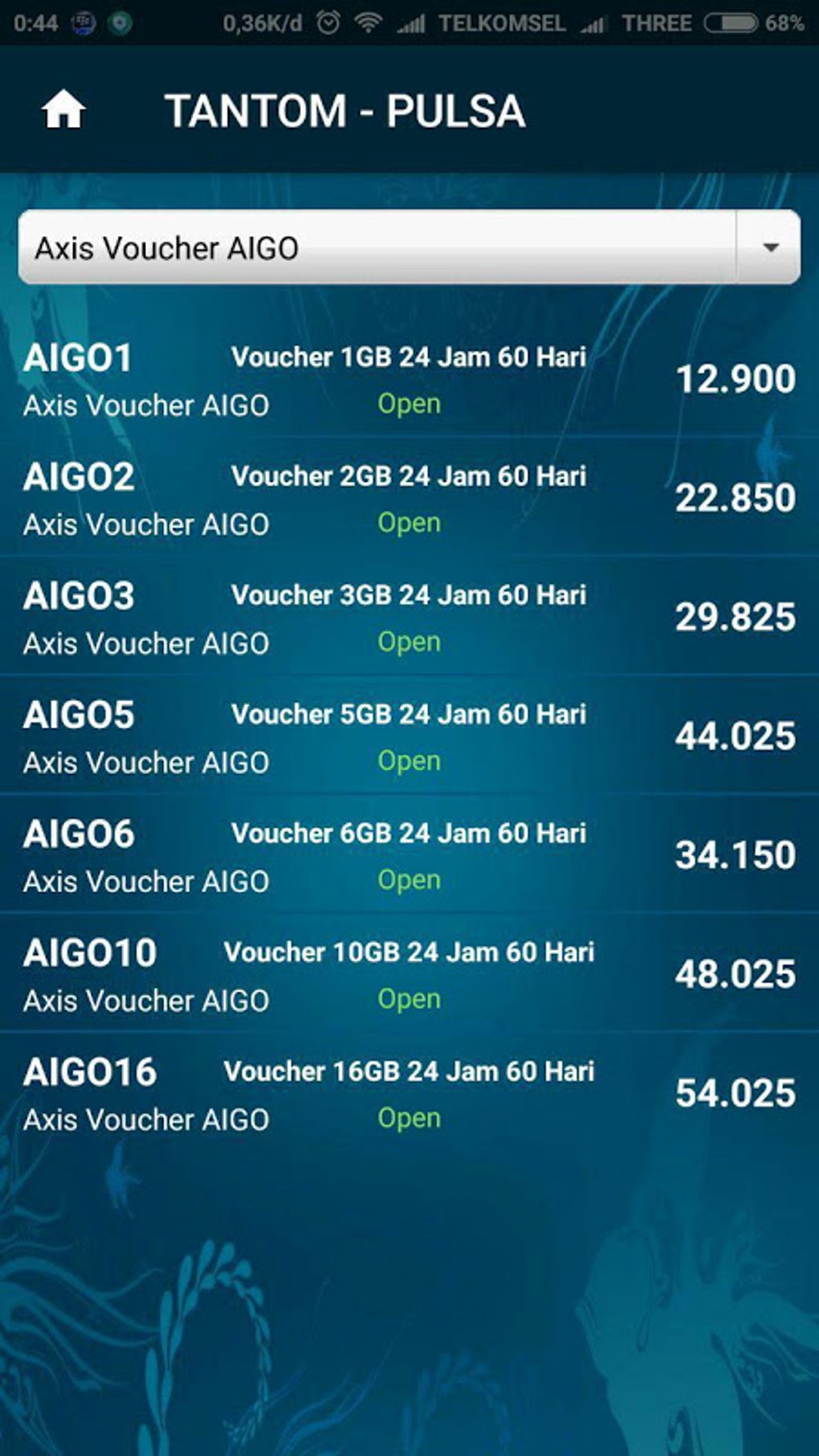Image resolution: width=819 pixels, height=1456 pixels.
Task: Select the AIGO6 6GB voucher
Action: [409, 855]
